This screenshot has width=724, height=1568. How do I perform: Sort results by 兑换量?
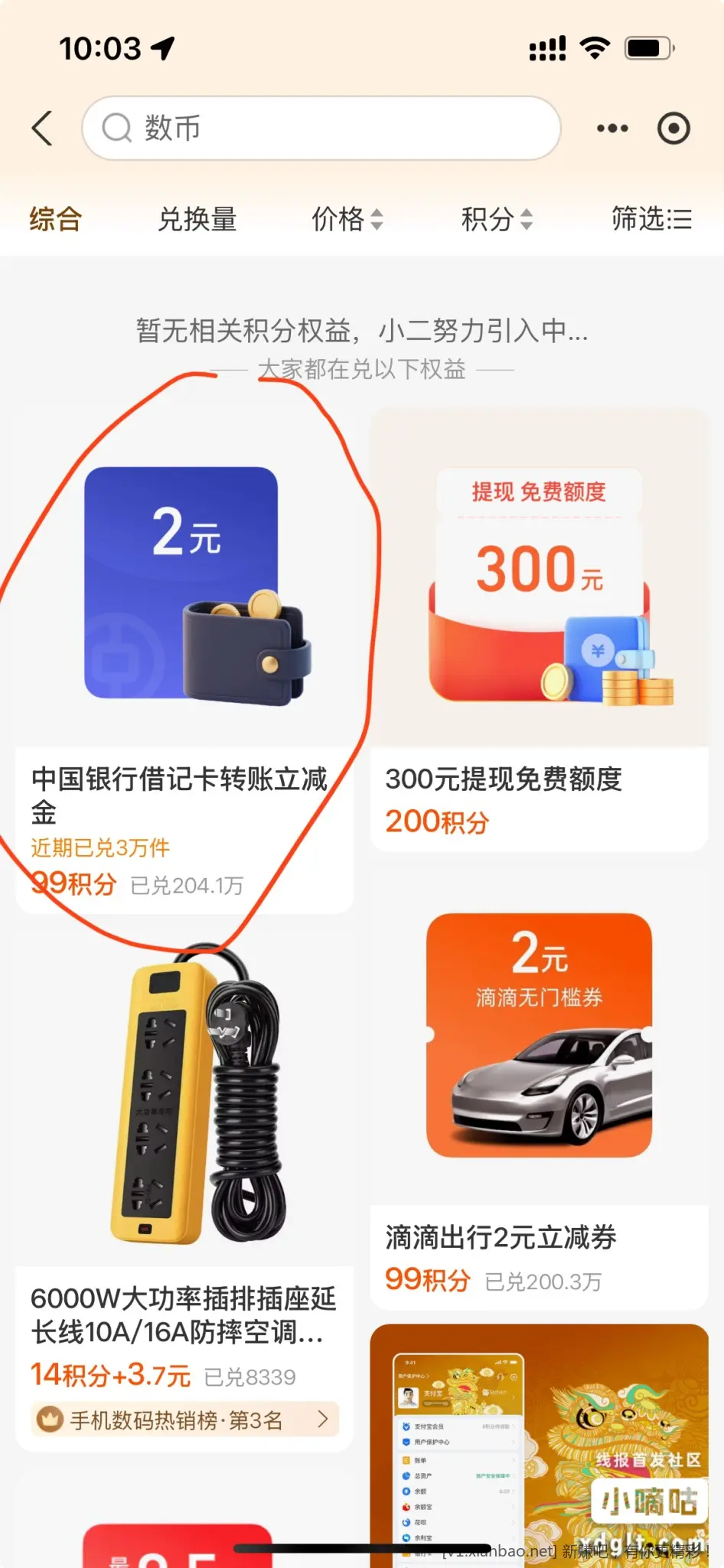[x=197, y=219]
